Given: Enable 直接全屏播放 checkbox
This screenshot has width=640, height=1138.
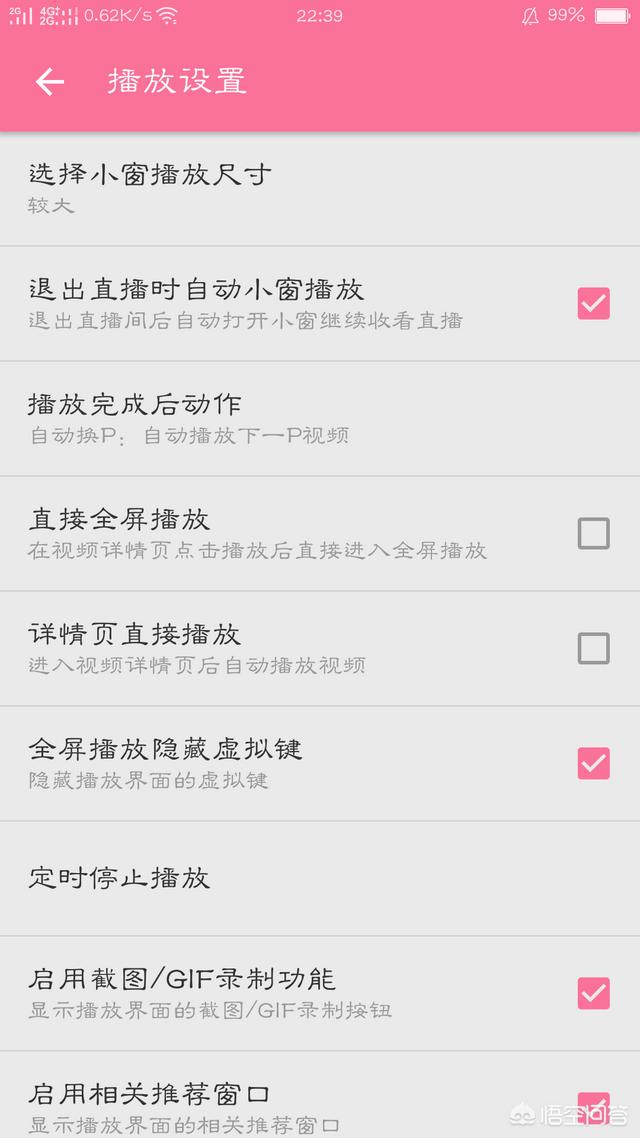Looking at the screenshot, I should pyautogui.click(x=593, y=533).
